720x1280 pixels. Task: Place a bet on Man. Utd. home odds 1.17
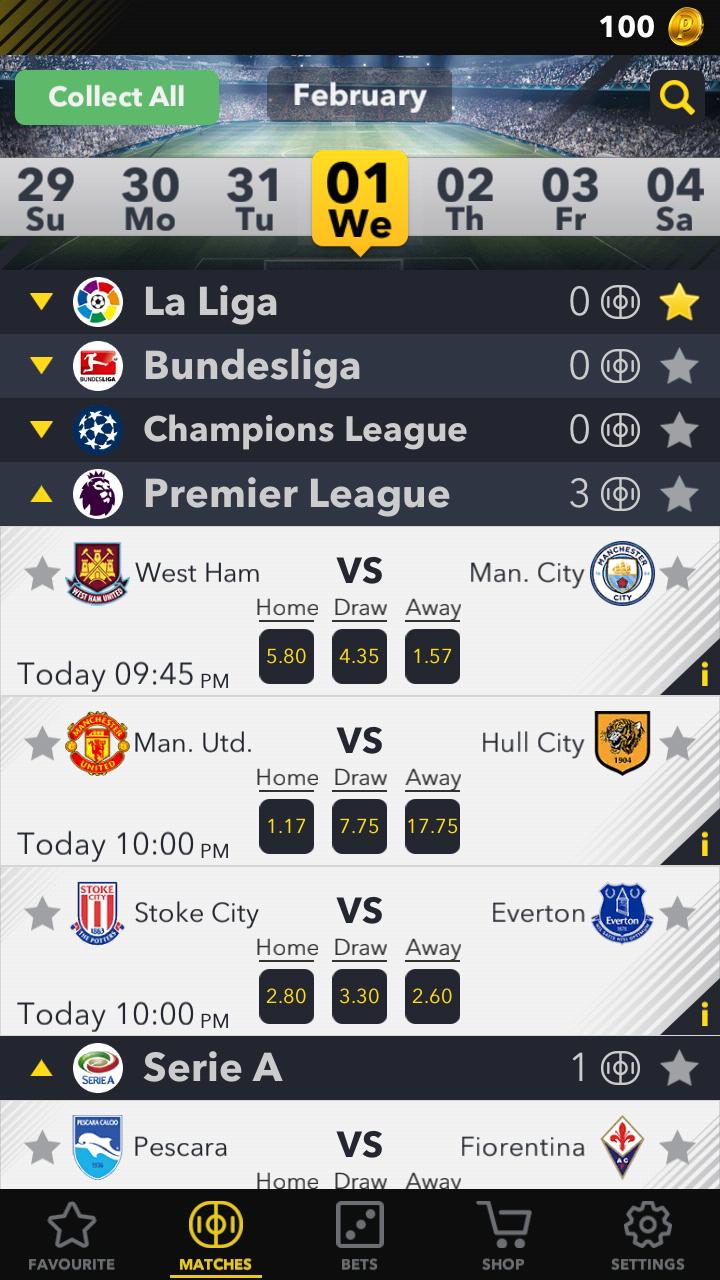(287, 827)
